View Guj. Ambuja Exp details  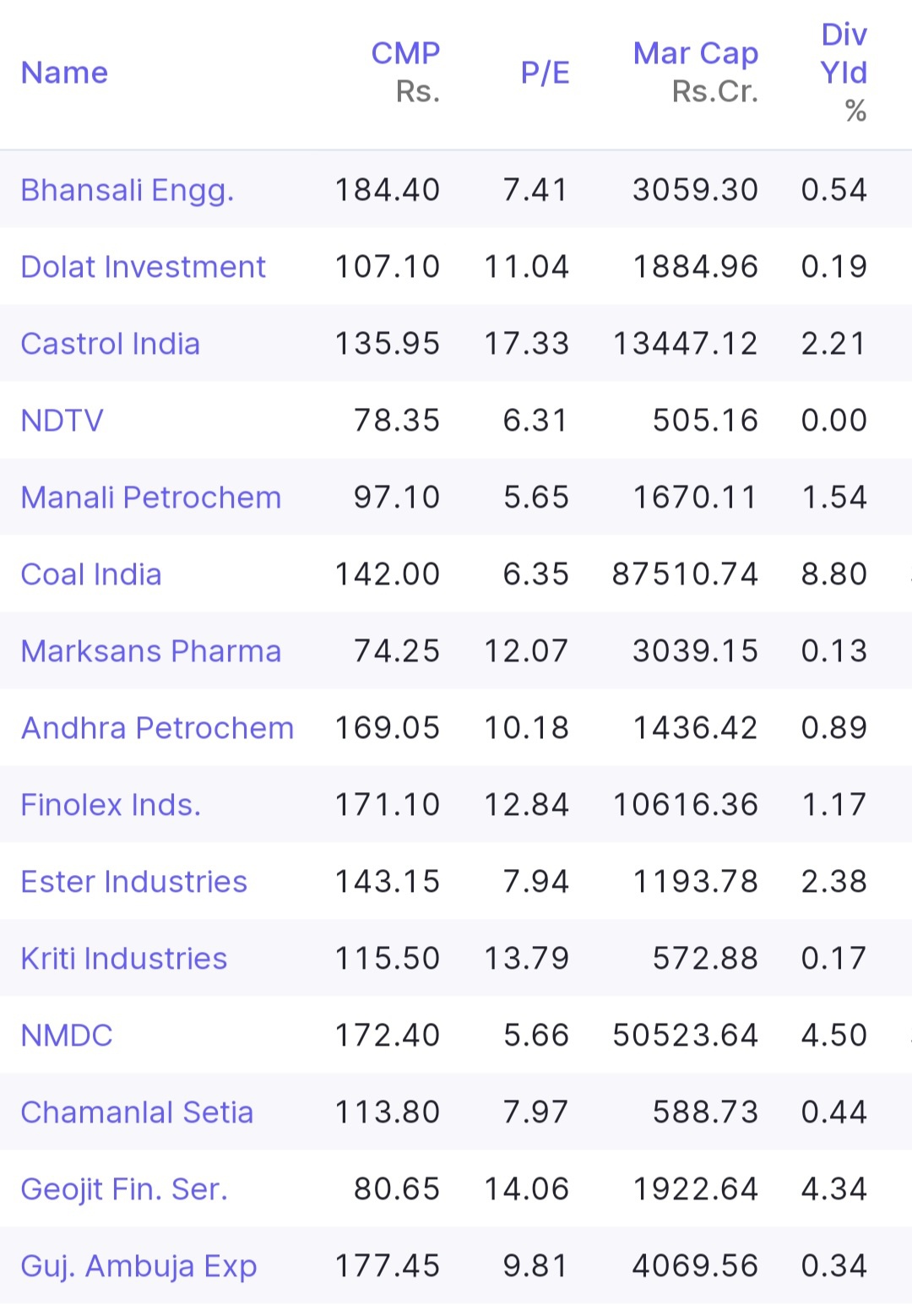click(x=138, y=1266)
